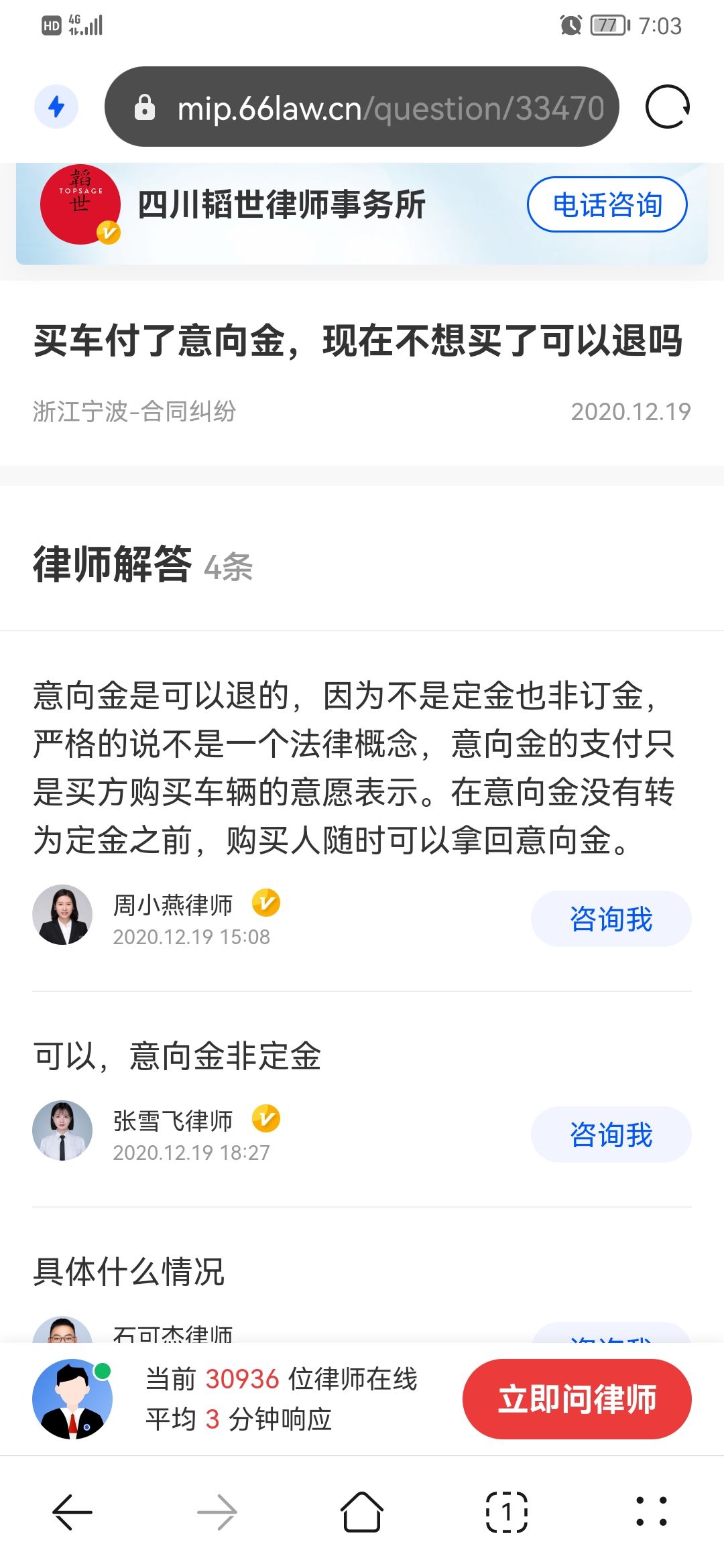724x1568 pixels.
Task: Open the browser's four-dot menu
Action: click(x=652, y=1512)
